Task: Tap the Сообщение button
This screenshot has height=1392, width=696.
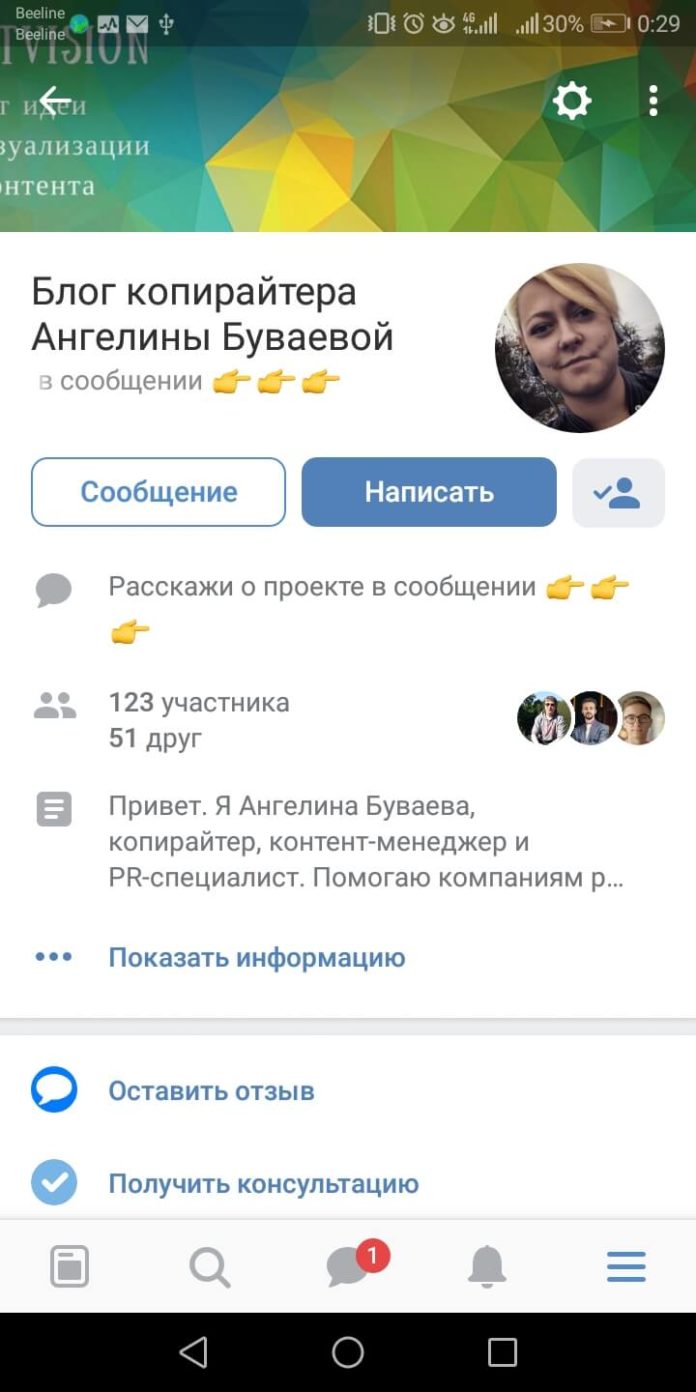Action: pos(159,492)
